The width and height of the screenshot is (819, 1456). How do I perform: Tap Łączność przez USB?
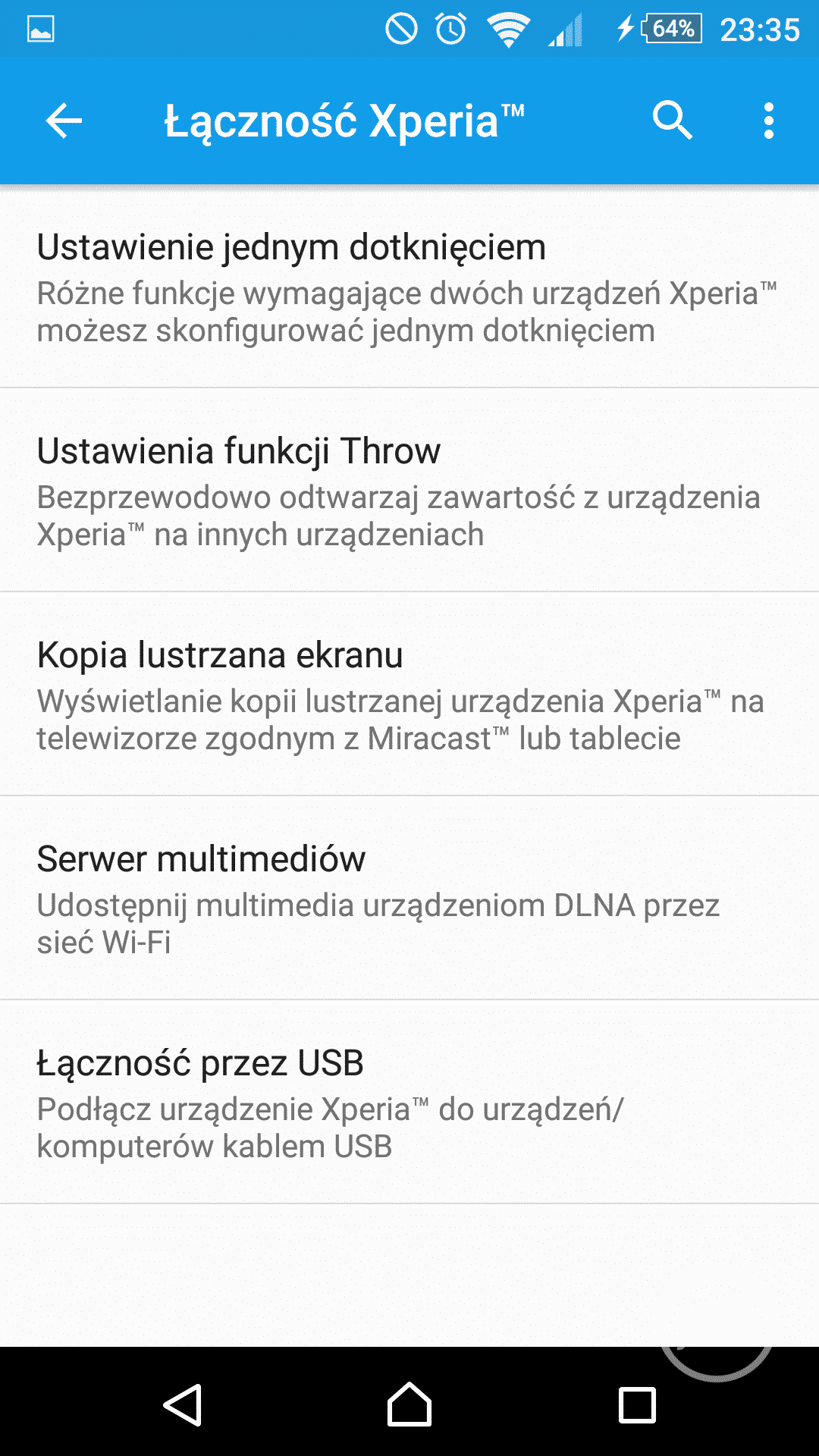click(409, 1103)
